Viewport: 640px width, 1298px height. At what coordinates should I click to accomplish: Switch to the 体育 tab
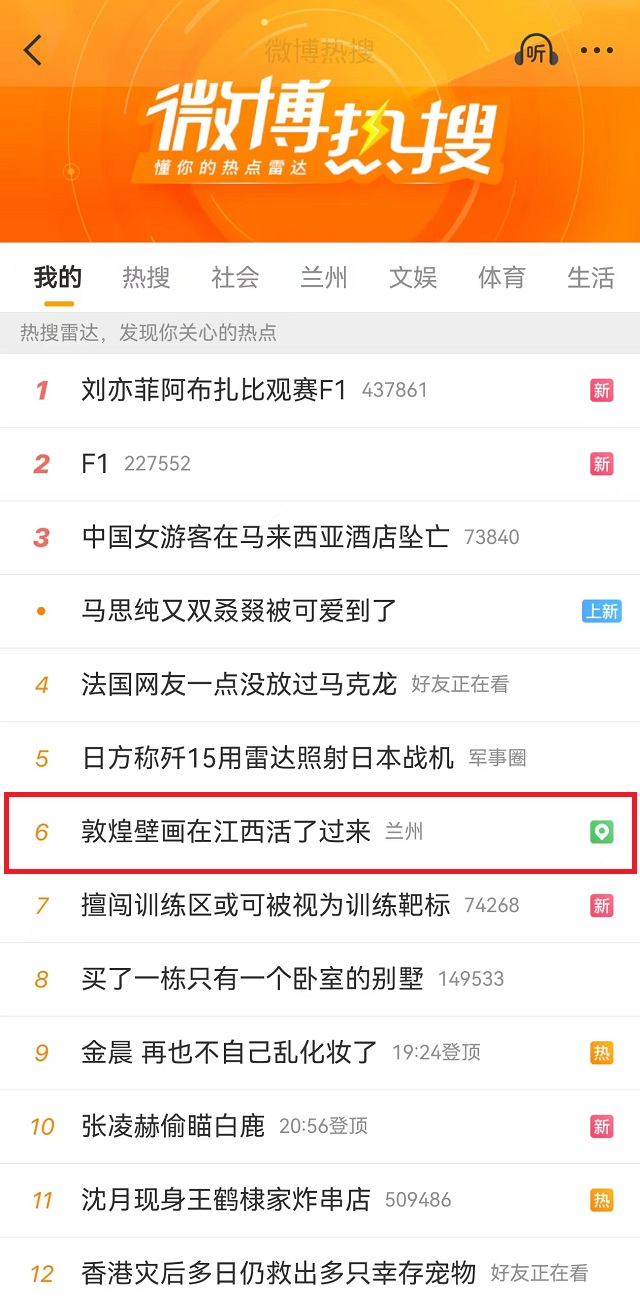click(x=502, y=277)
